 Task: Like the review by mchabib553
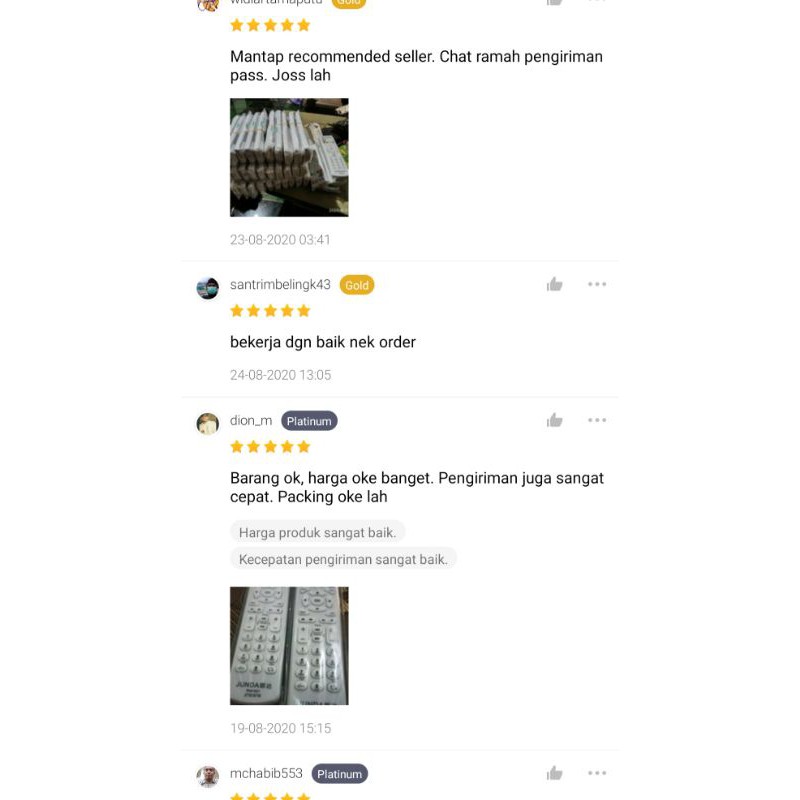[555, 773]
